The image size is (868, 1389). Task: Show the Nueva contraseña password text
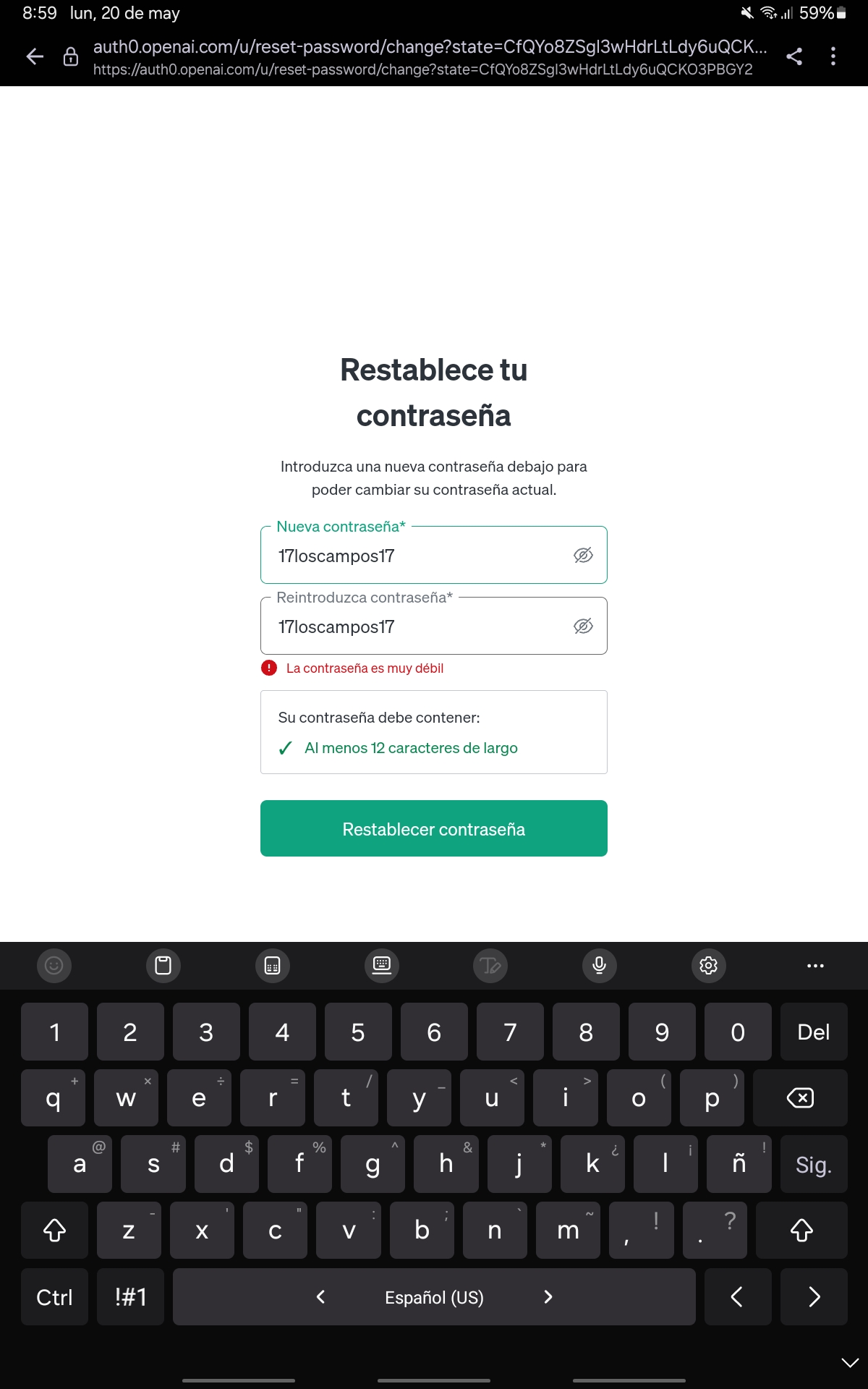[x=583, y=555]
